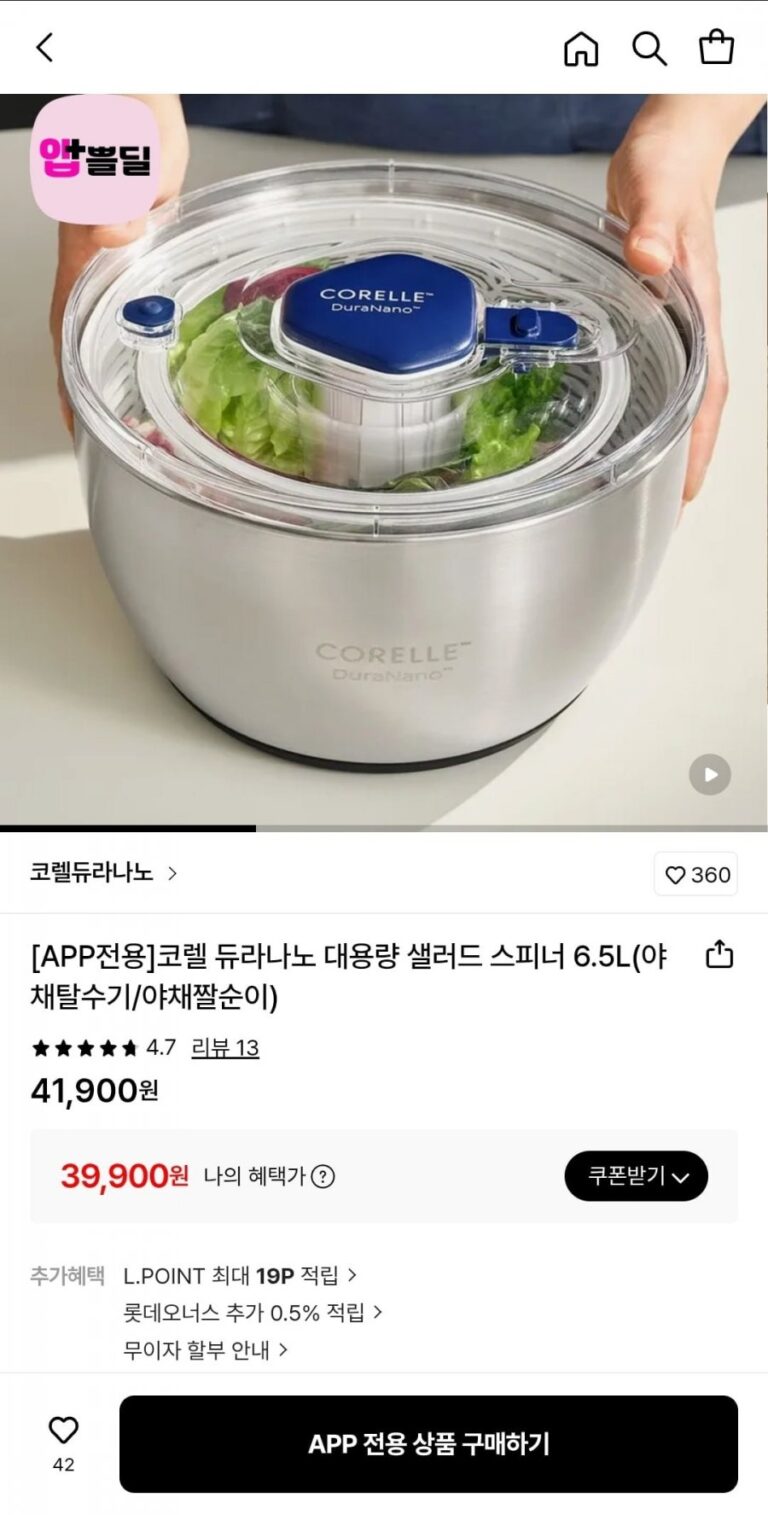
Task: Tap 쿠폰받기 to get the coupon
Action: (636, 1176)
